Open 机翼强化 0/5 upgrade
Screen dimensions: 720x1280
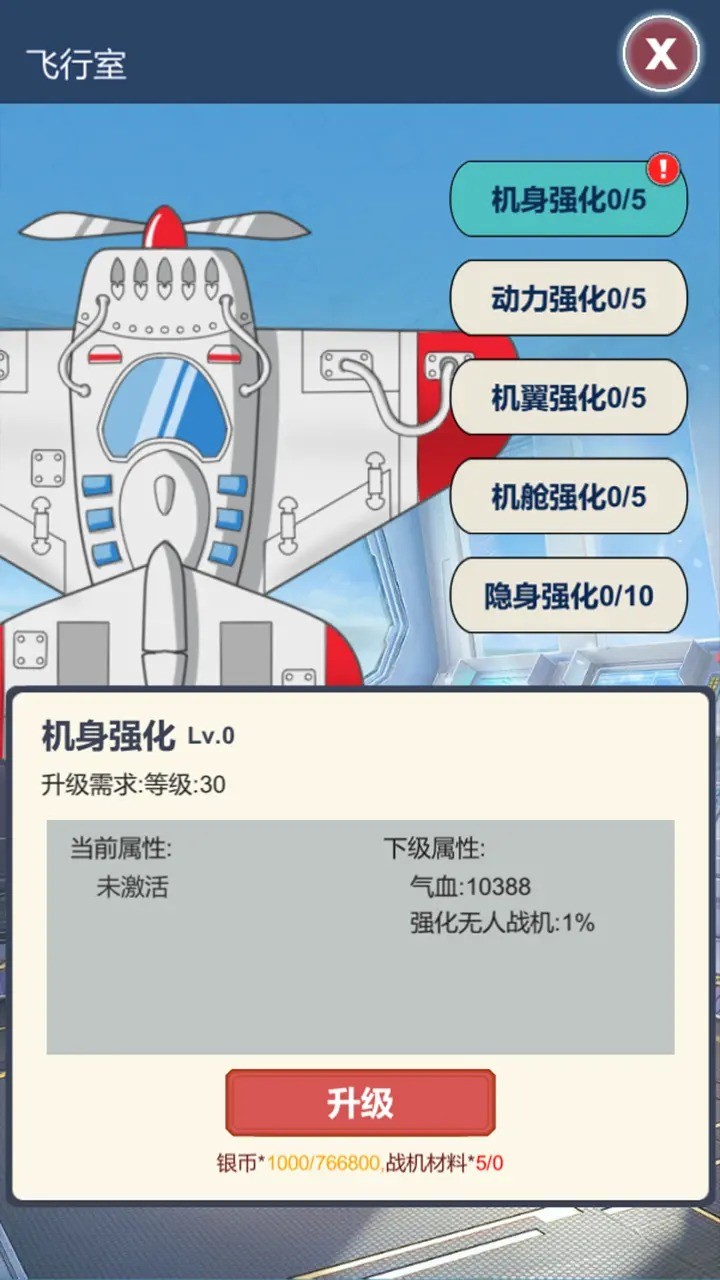click(568, 397)
